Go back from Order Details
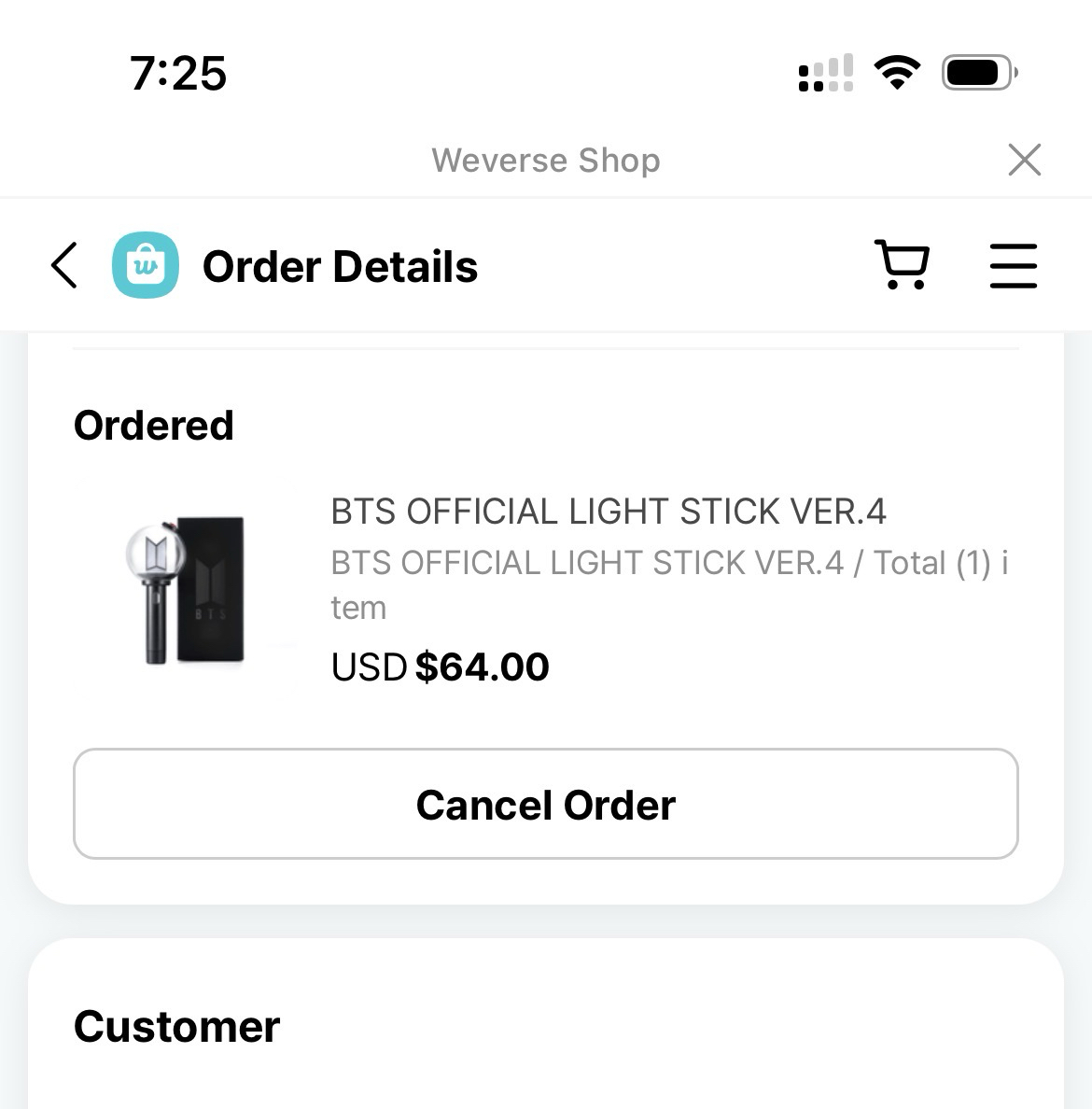The width and height of the screenshot is (1092, 1109). click(x=63, y=266)
